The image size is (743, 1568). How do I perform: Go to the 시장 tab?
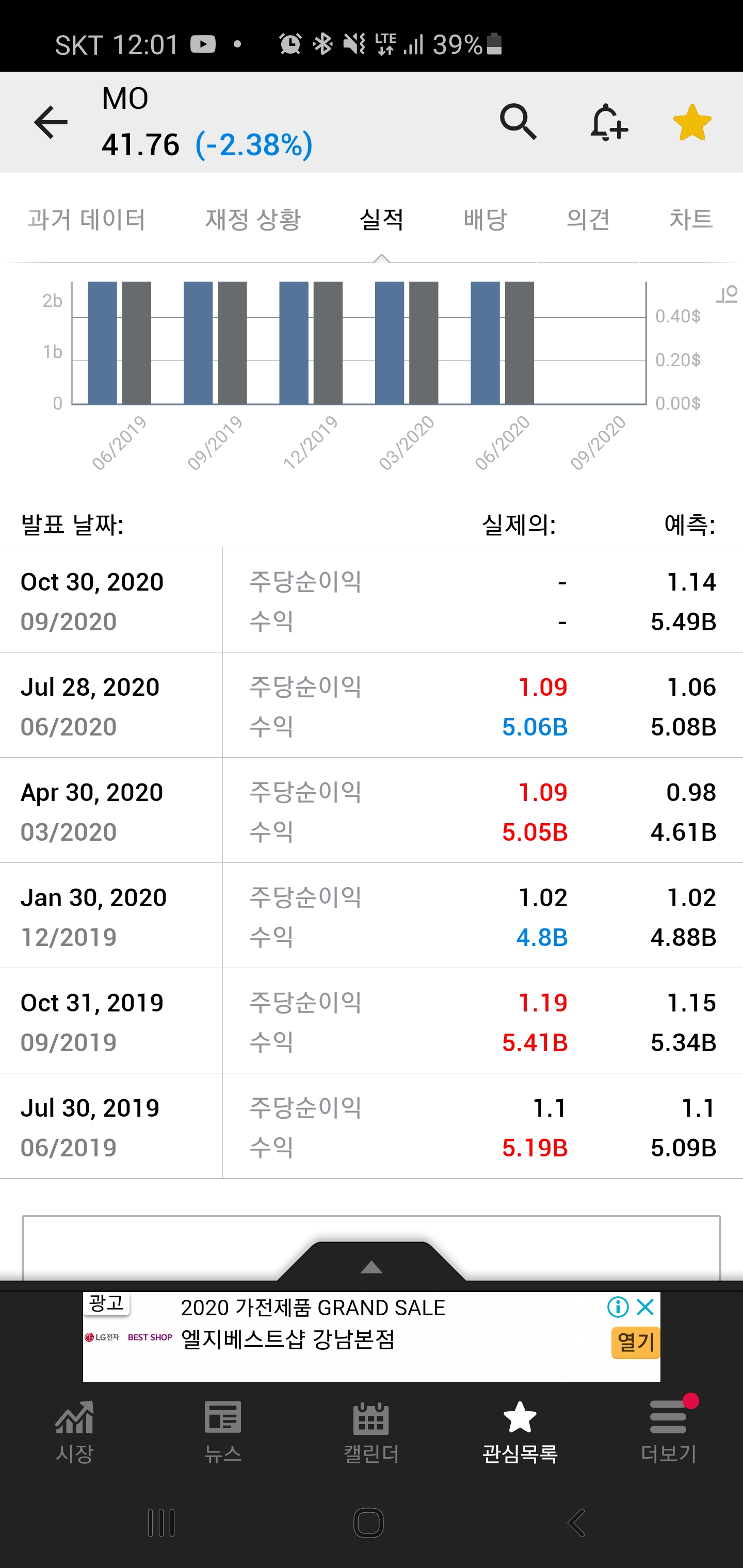coord(74,1432)
